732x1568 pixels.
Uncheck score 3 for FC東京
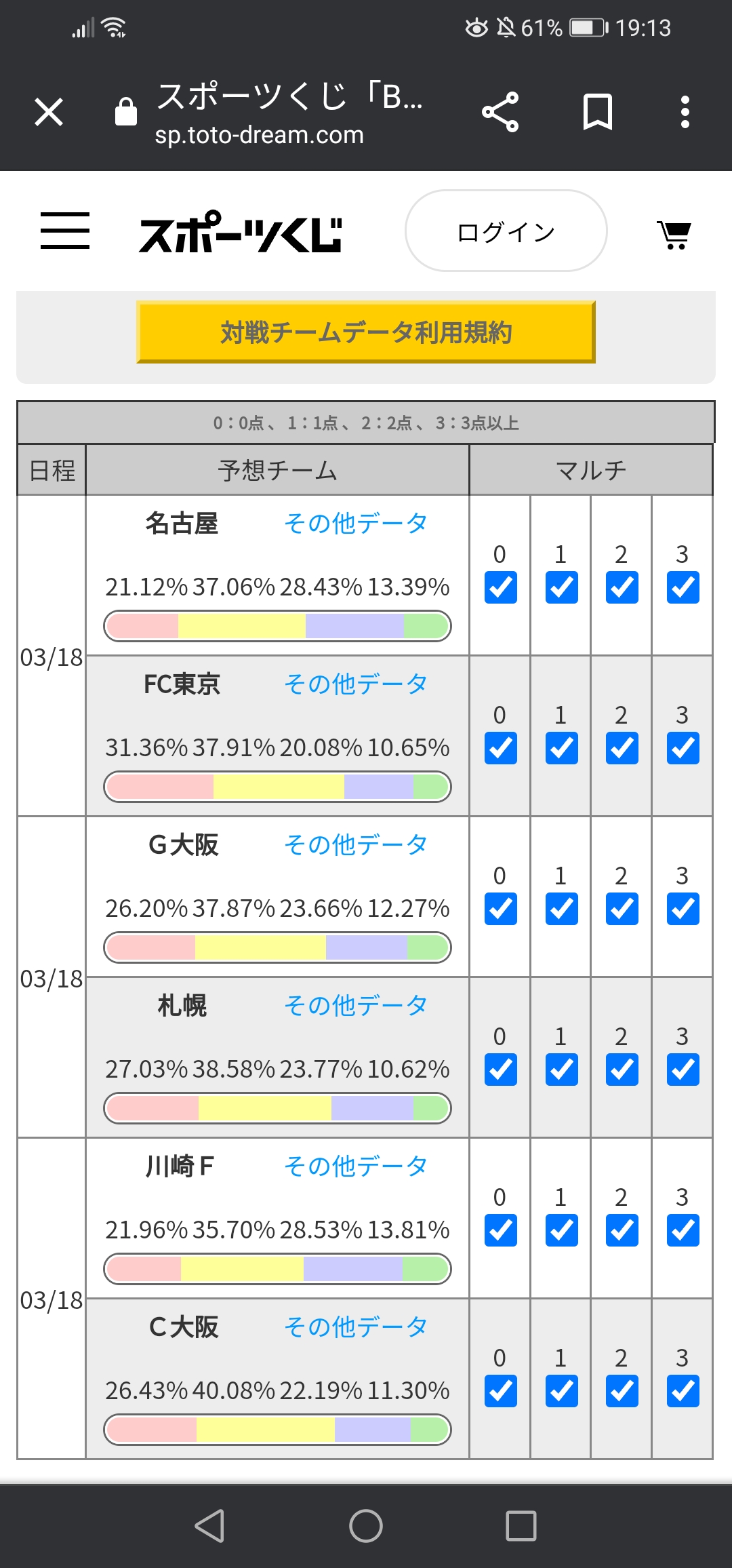(683, 748)
